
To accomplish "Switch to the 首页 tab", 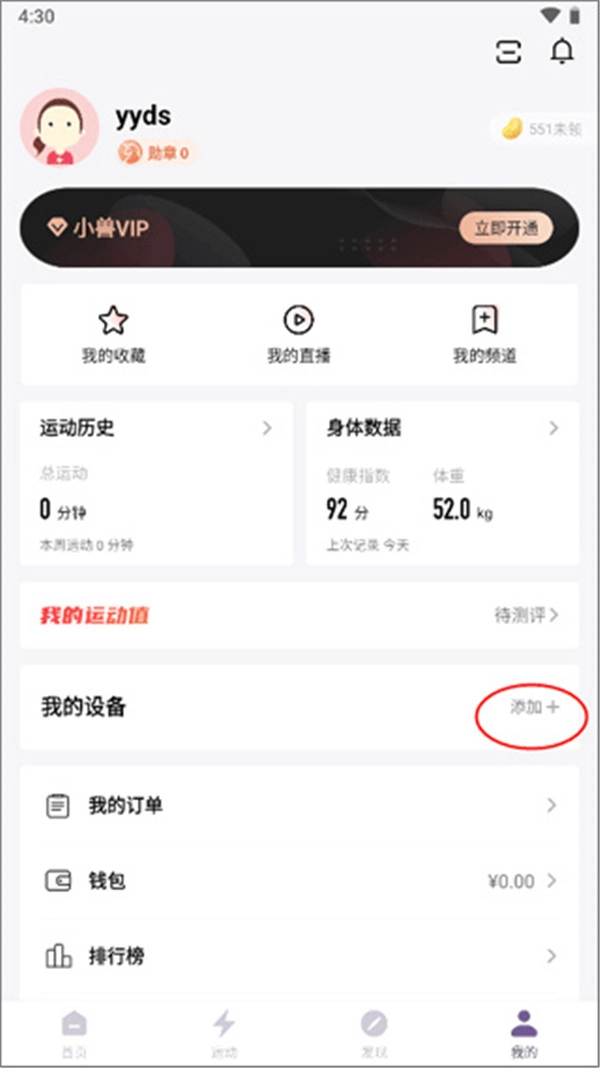I will (x=74, y=1033).
